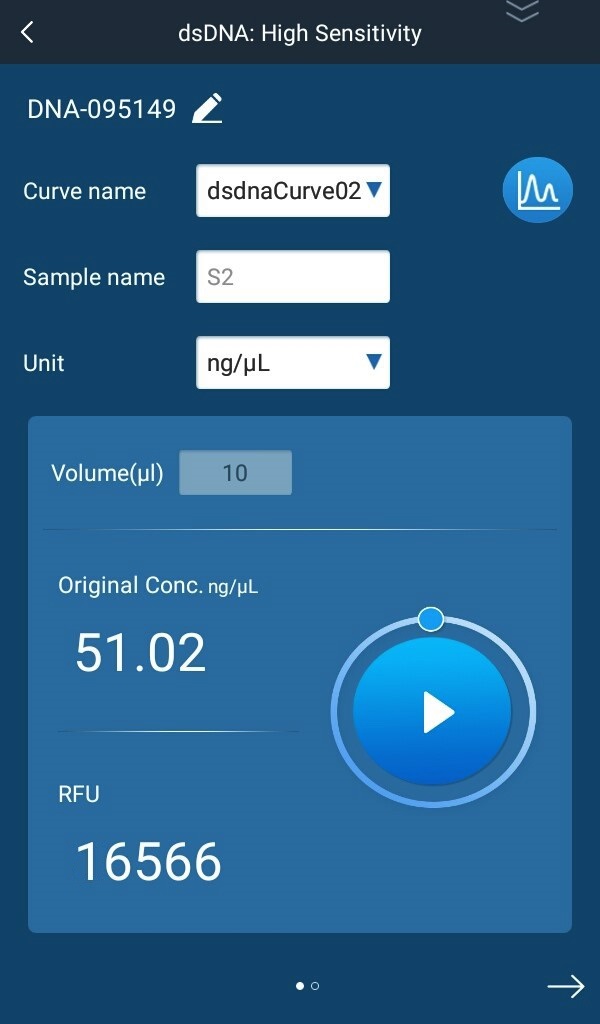The image size is (600, 1024).
Task: Go to next page with right arrow
Action: 565,987
